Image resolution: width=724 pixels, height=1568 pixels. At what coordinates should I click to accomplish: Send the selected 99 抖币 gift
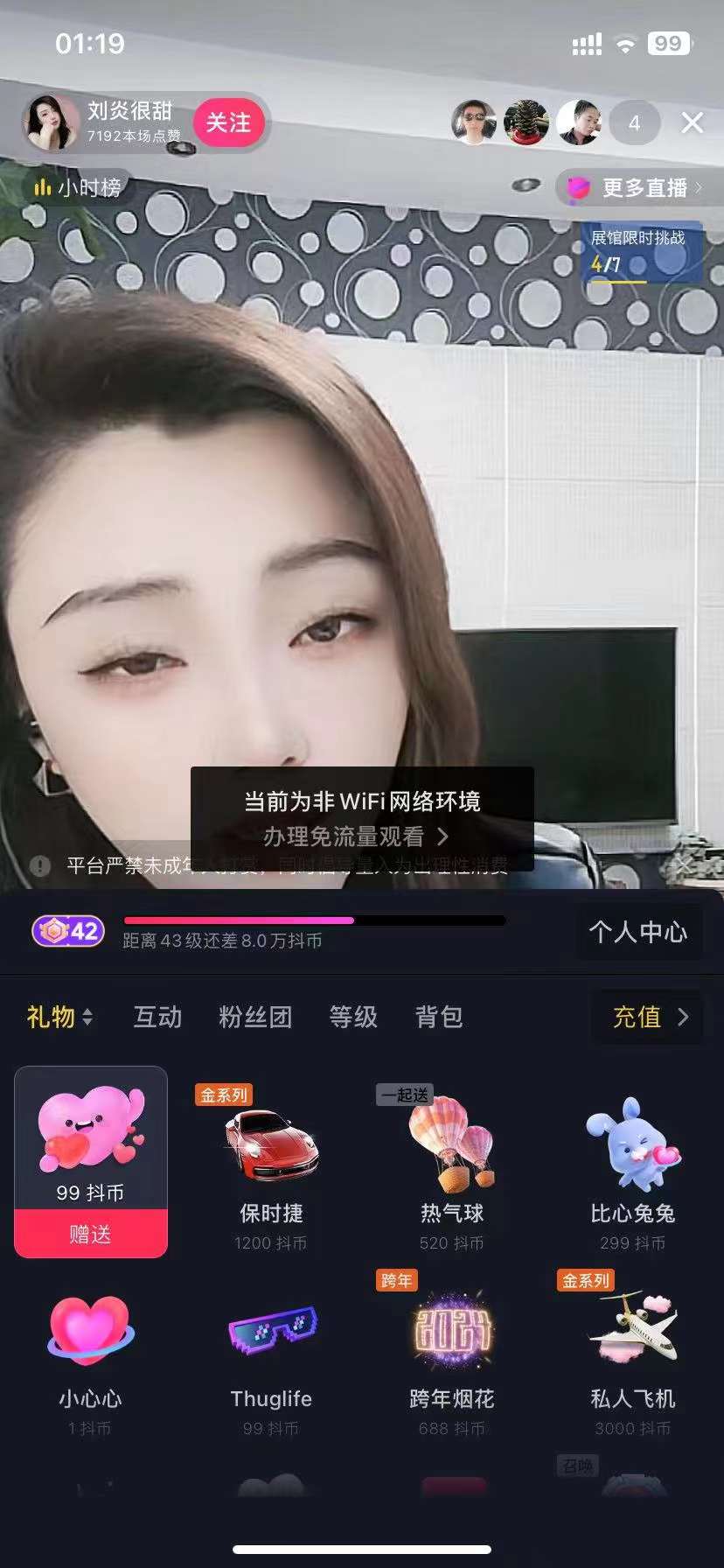91,1234
